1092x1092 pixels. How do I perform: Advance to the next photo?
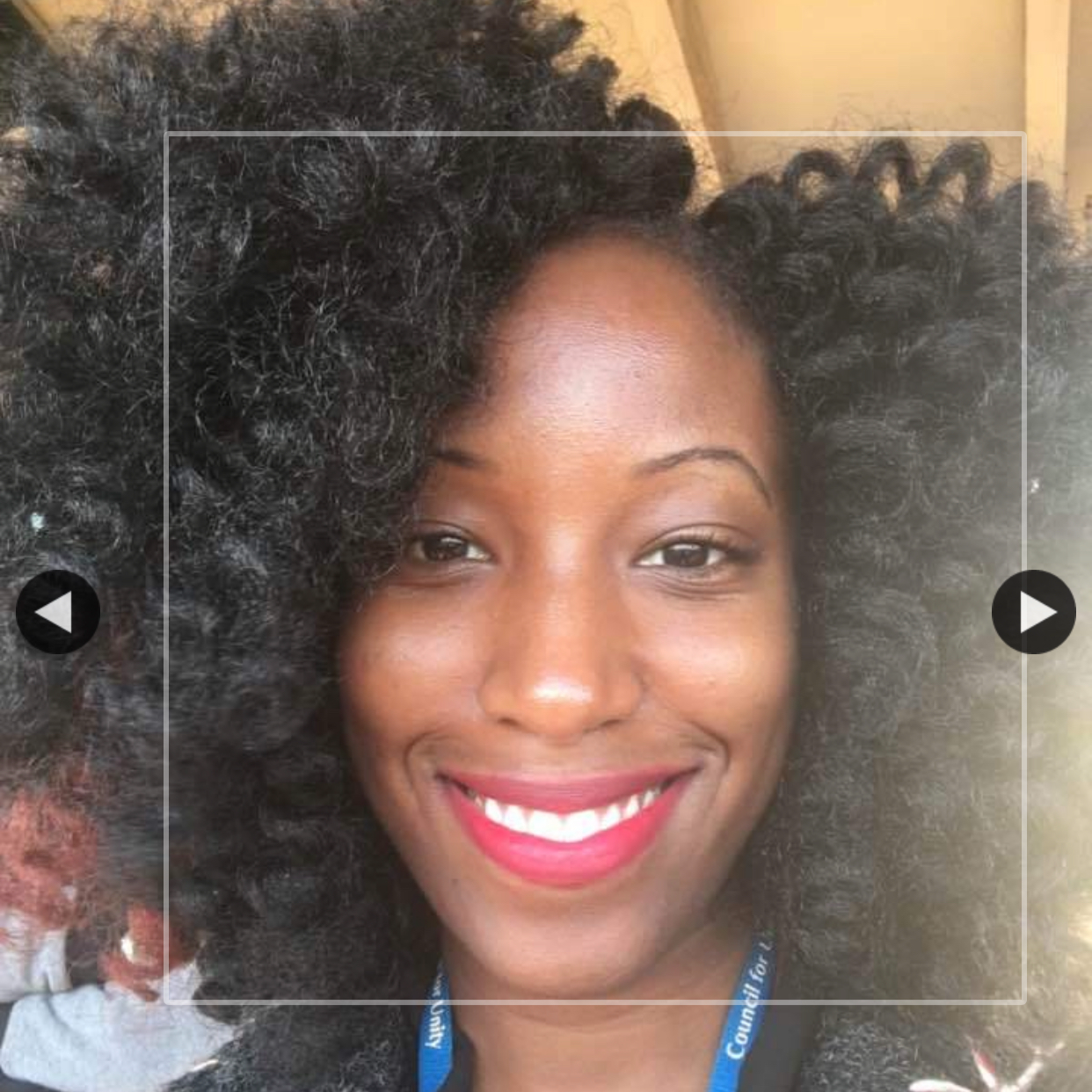1034,612
